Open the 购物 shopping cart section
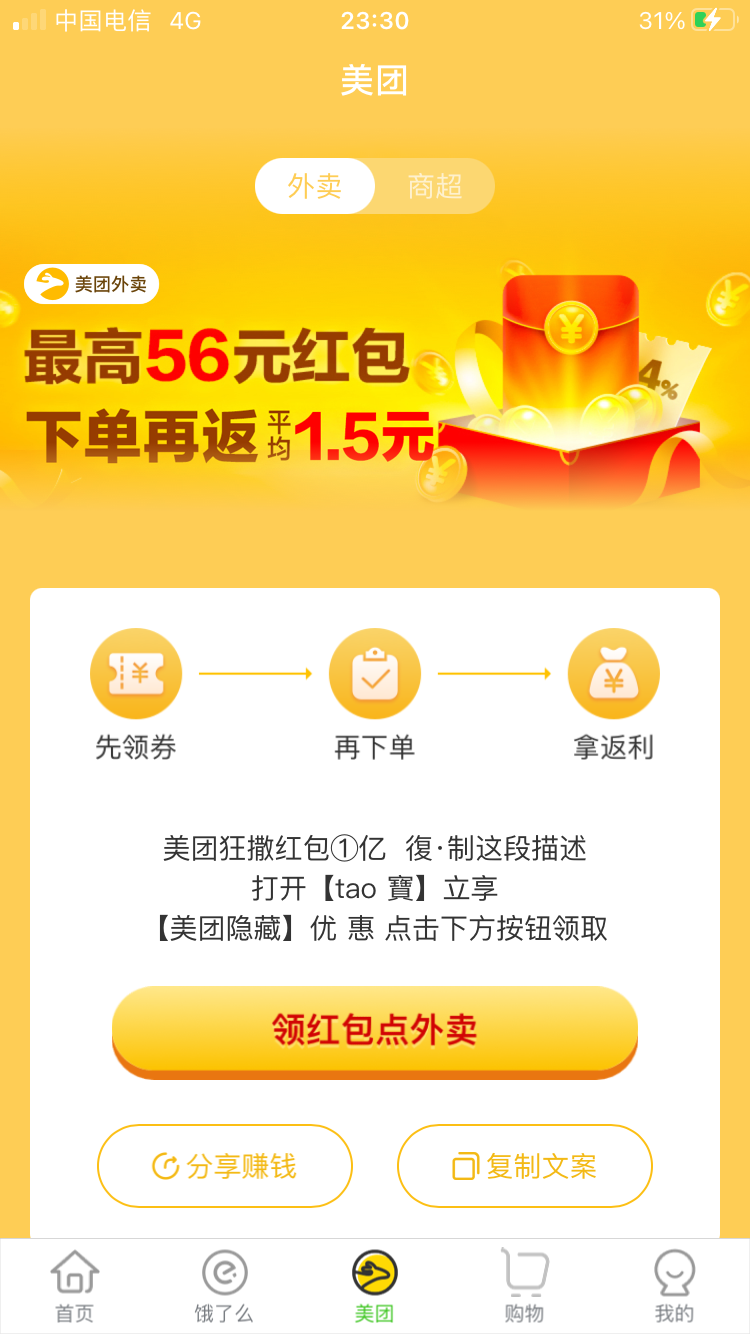The width and height of the screenshot is (750, 1334). point(524,1285)
